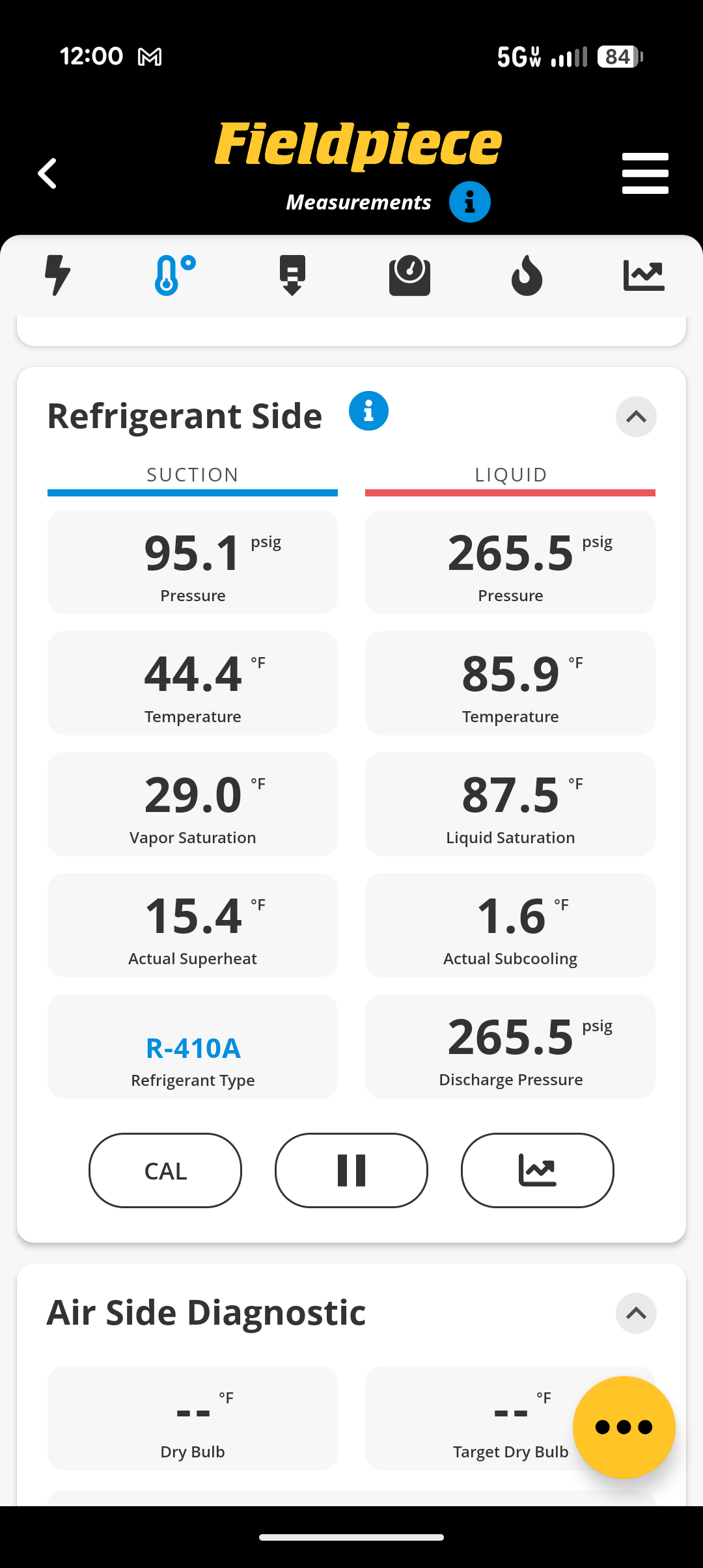Open the download-arrow tab in the toolbar

[292, 275]
